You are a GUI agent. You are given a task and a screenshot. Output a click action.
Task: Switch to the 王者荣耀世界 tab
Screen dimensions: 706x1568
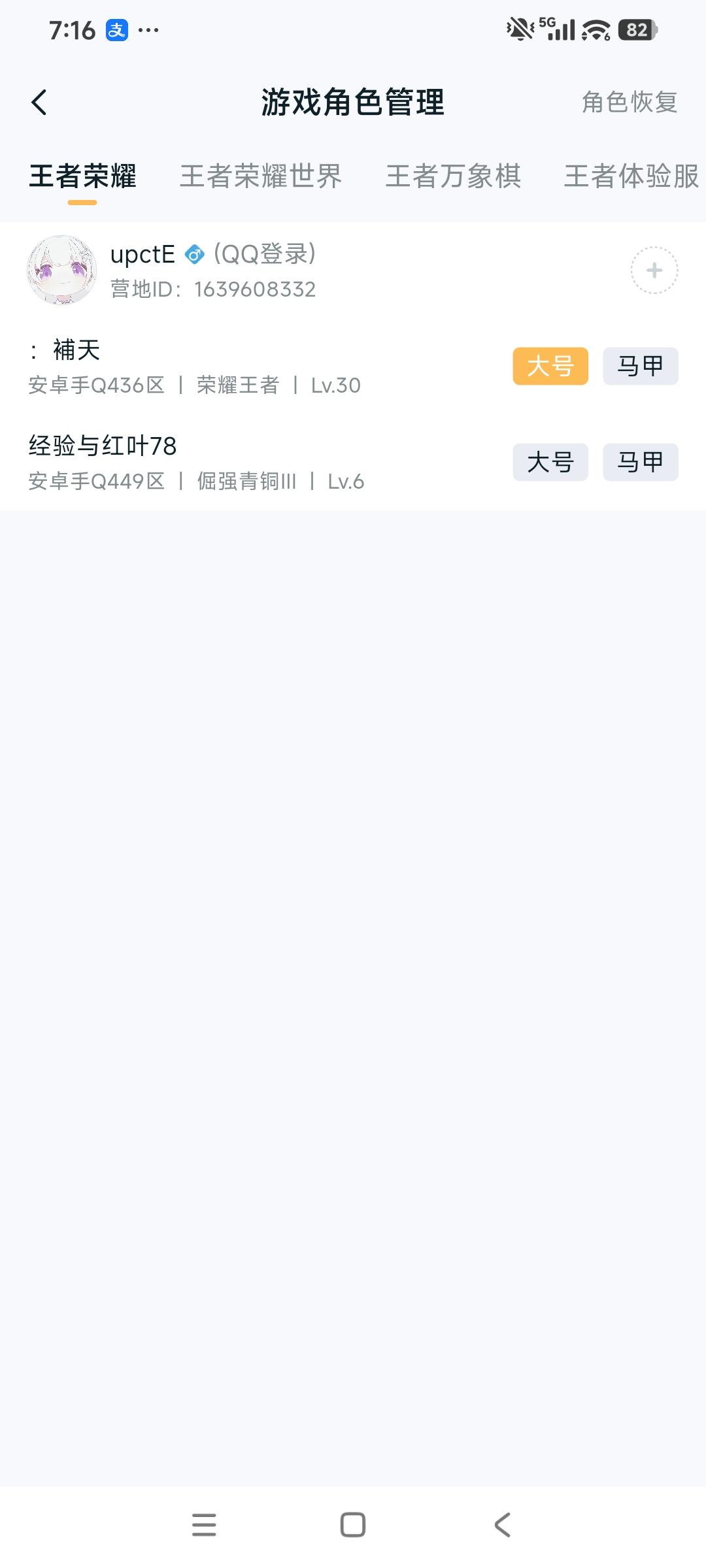(261, 176)
